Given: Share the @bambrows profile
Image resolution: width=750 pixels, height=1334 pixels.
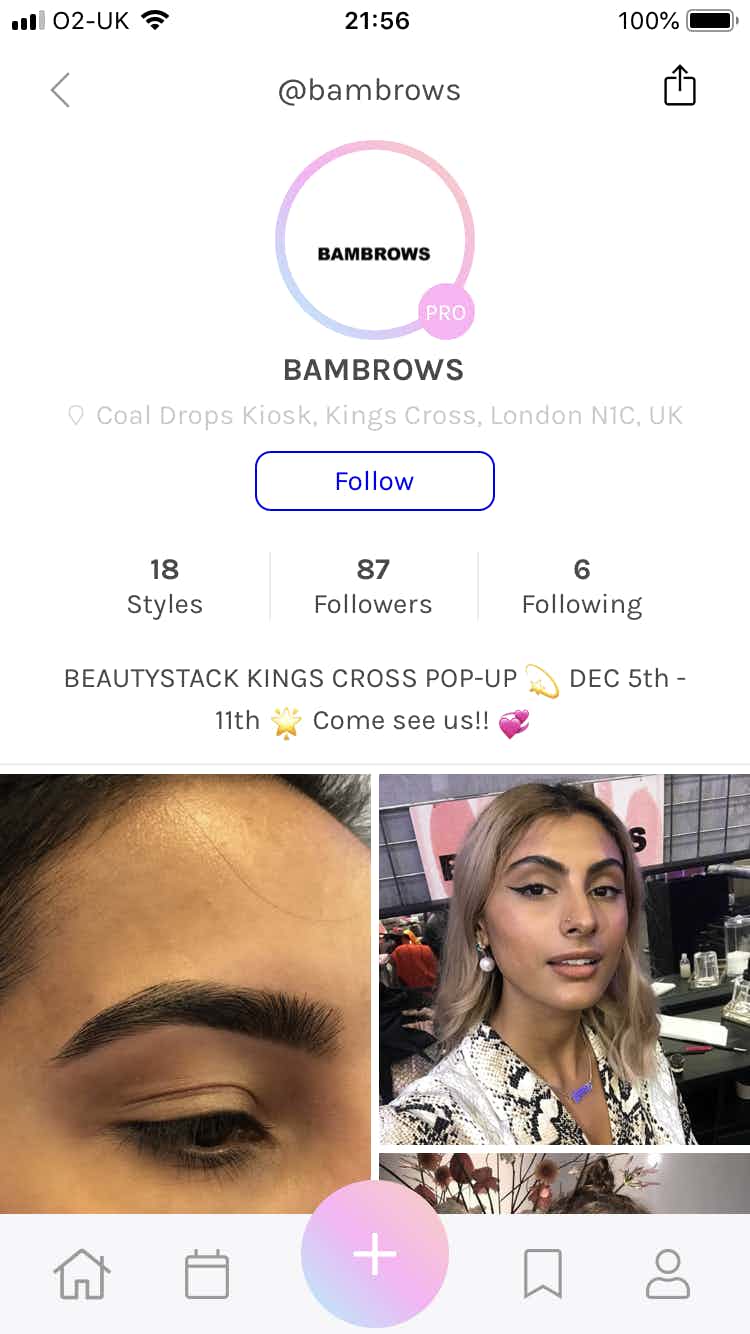Looking at the screenshot, I should [679, 86].
